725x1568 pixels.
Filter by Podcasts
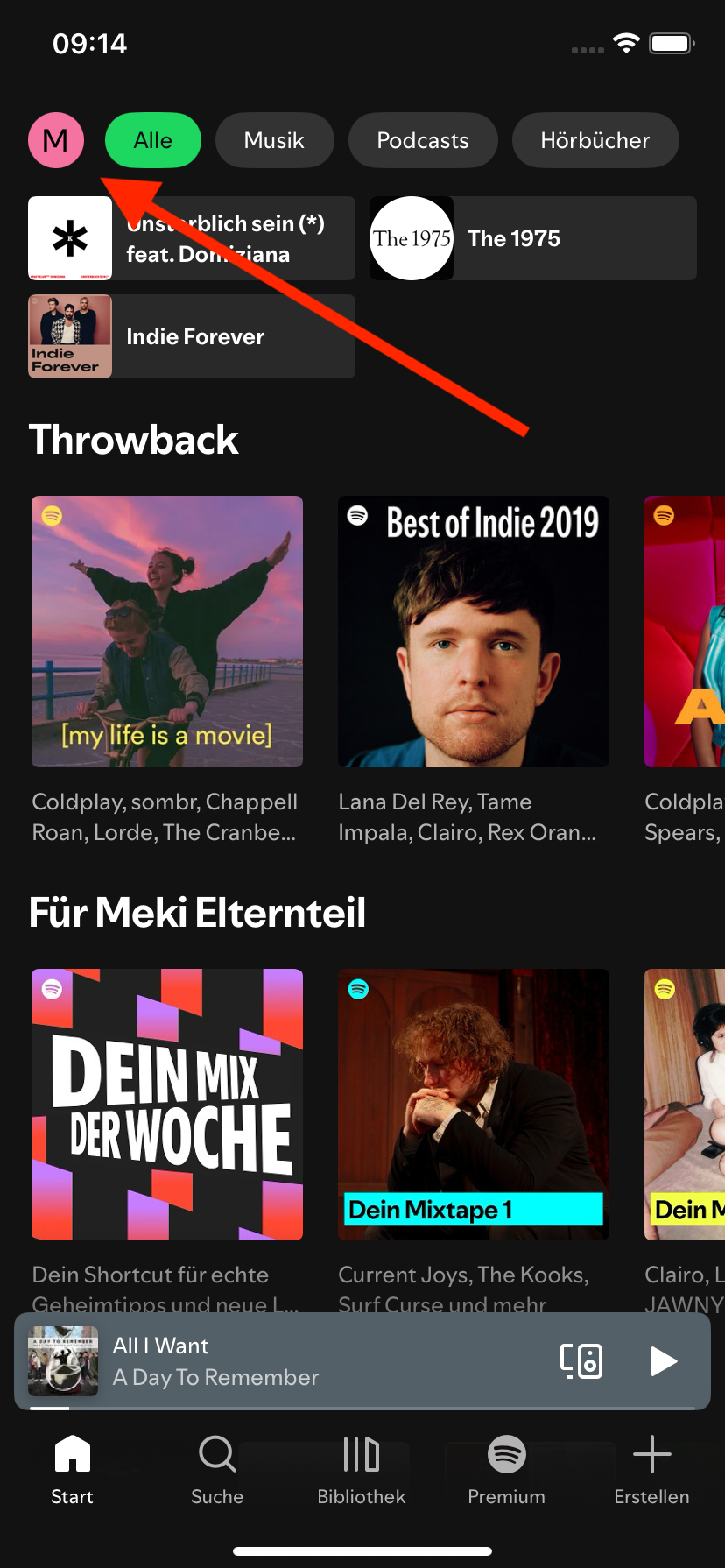click(x=423, y=140)
